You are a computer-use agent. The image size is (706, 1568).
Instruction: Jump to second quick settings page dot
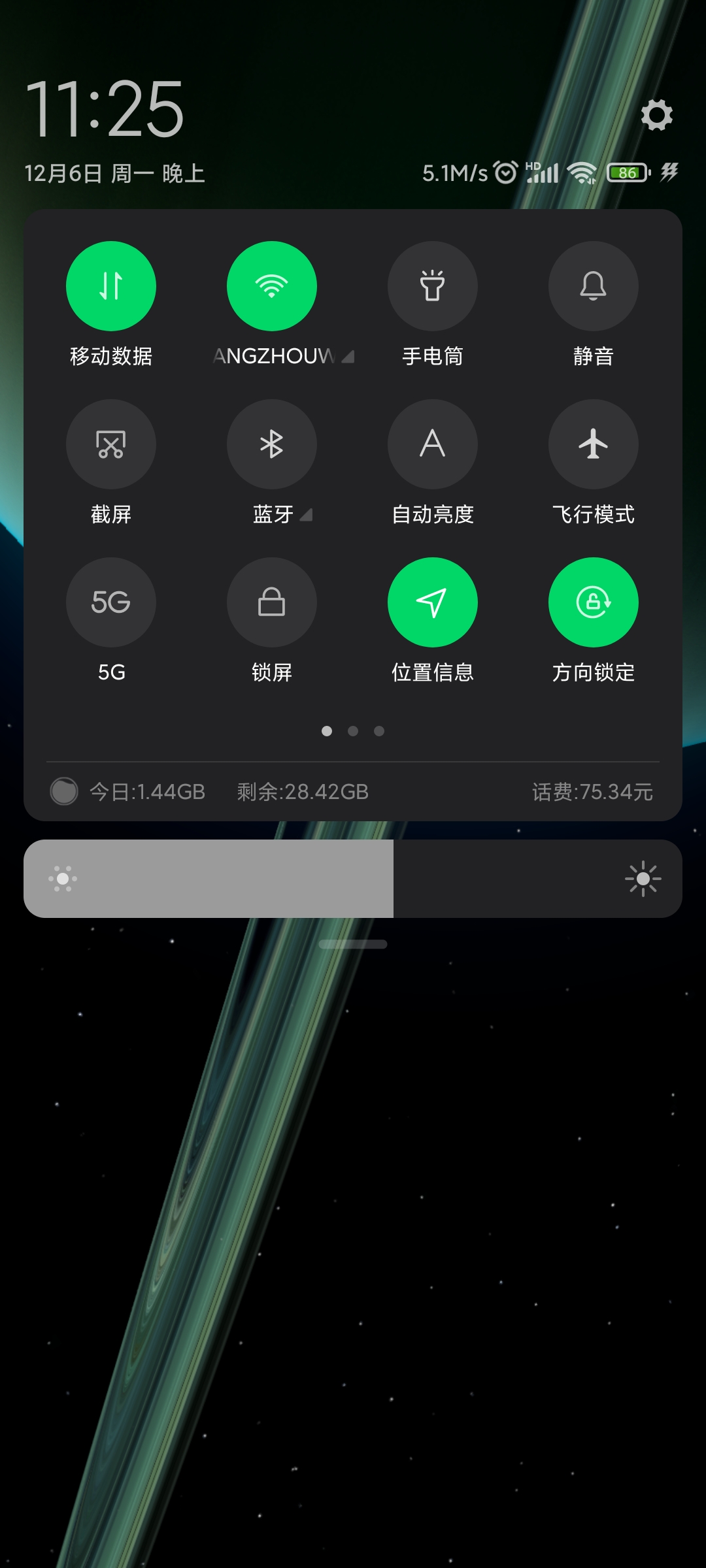[353, 731]
